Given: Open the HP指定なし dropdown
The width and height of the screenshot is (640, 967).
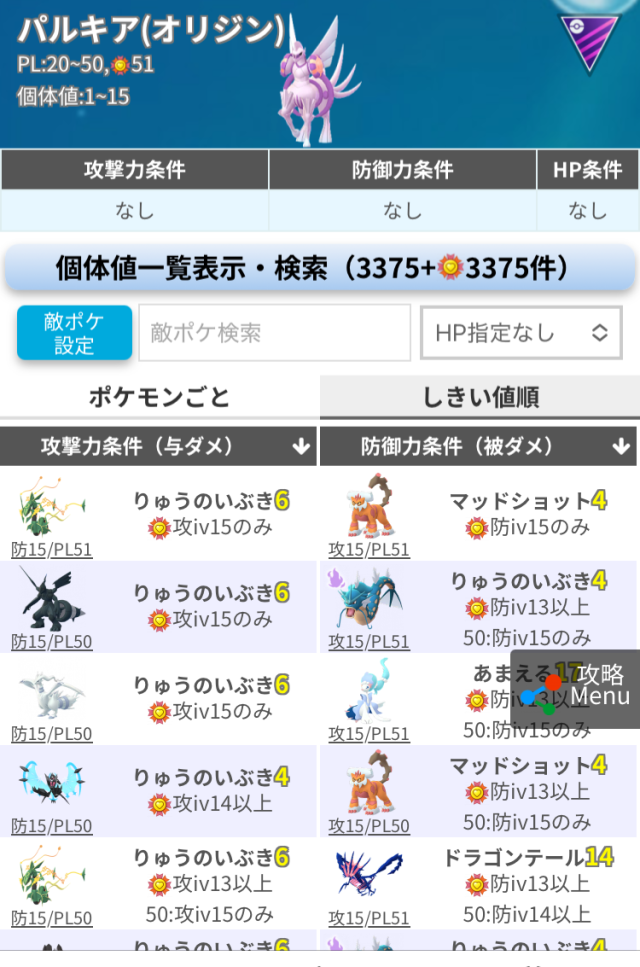Looking at the screenshot, I should [521, 333].
